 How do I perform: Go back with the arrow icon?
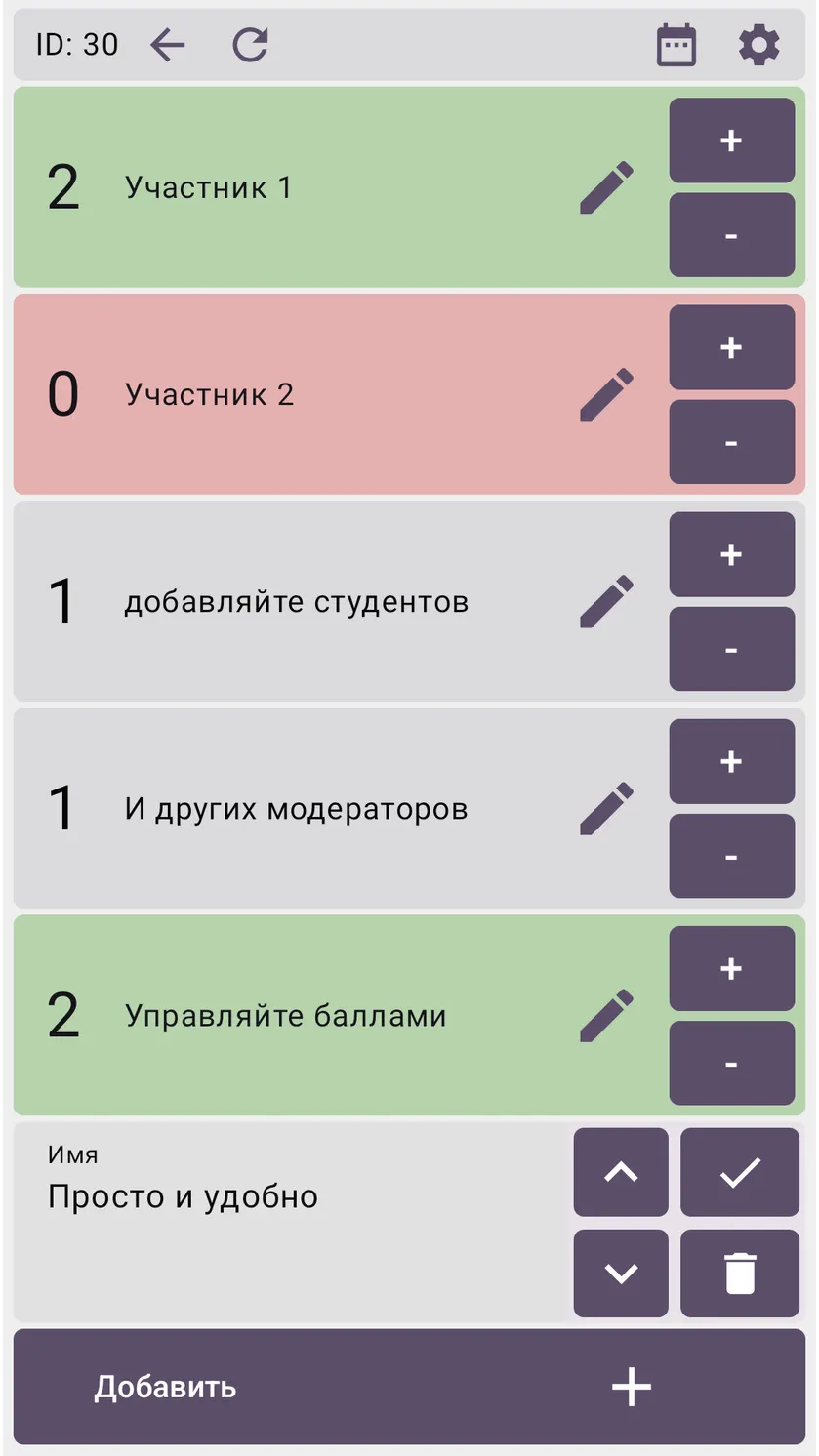point(168,45)
